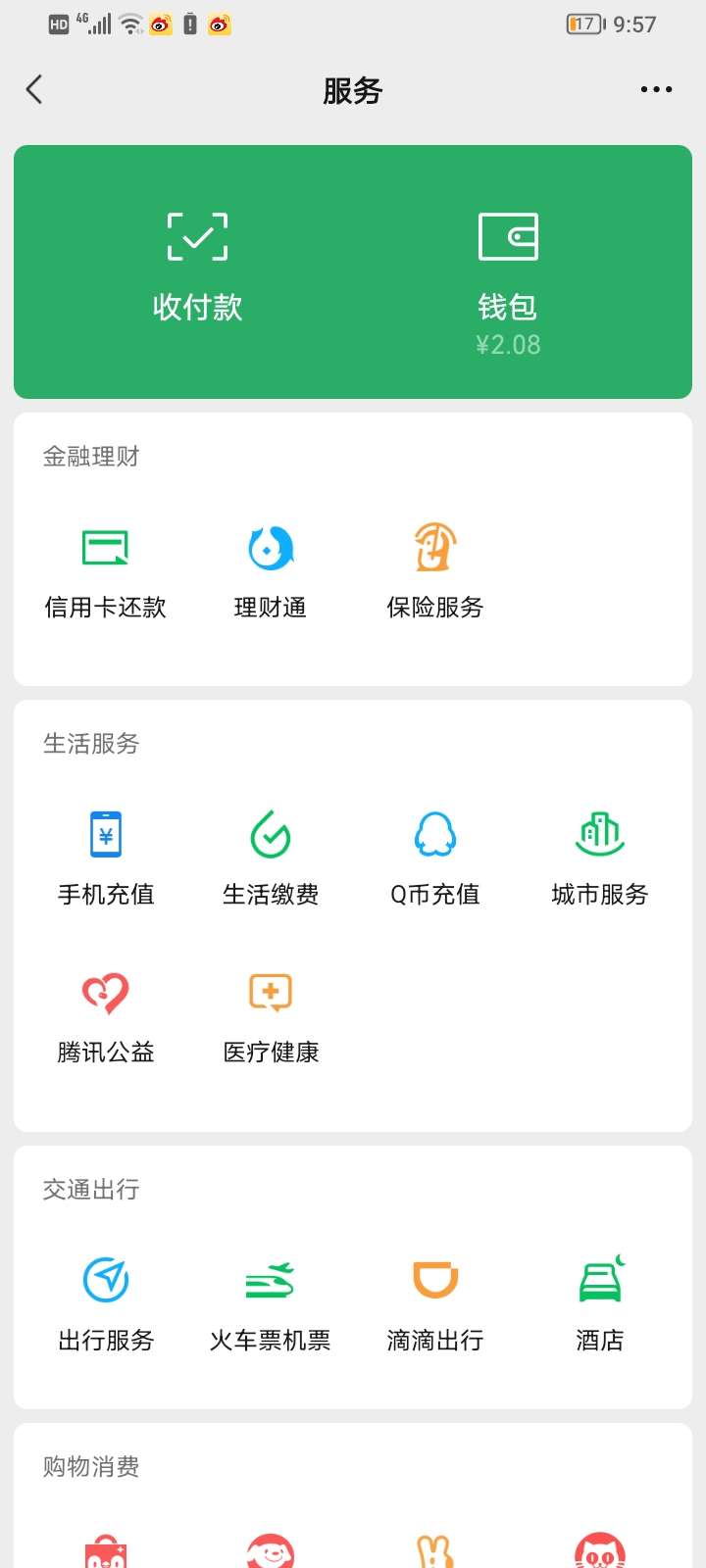
Task: Open 生活缴费 utility bills
Action: 271,859
